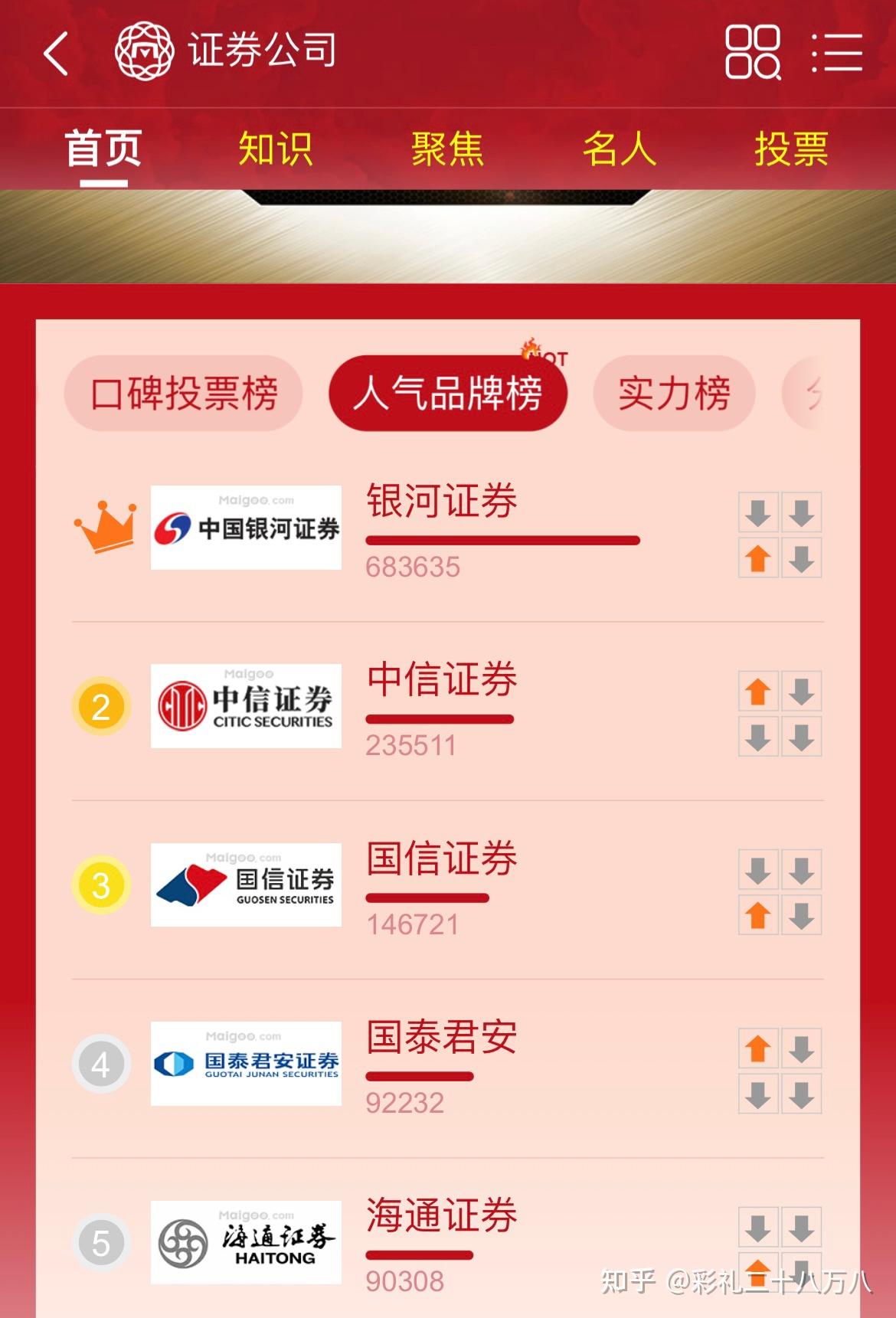This screenshot has width=896, height=1318.
Task: Downvote 中信证券 using the gray arrow
Action: [x=801, y=692]
